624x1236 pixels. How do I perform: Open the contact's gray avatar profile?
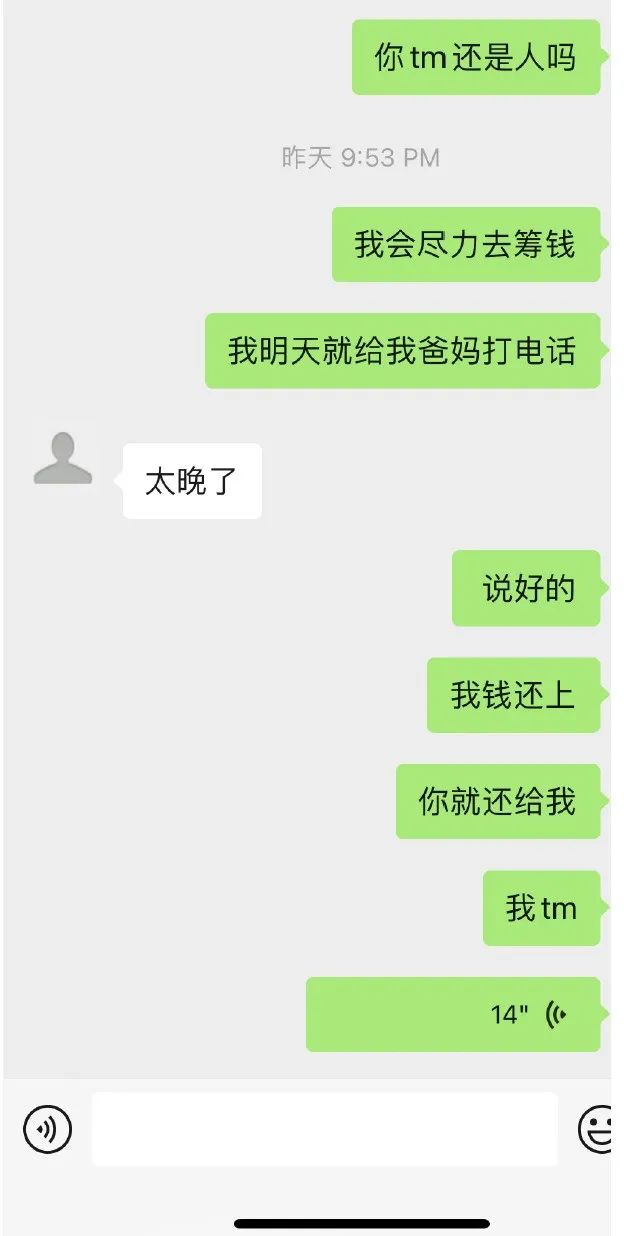click(x=63, y=460)
